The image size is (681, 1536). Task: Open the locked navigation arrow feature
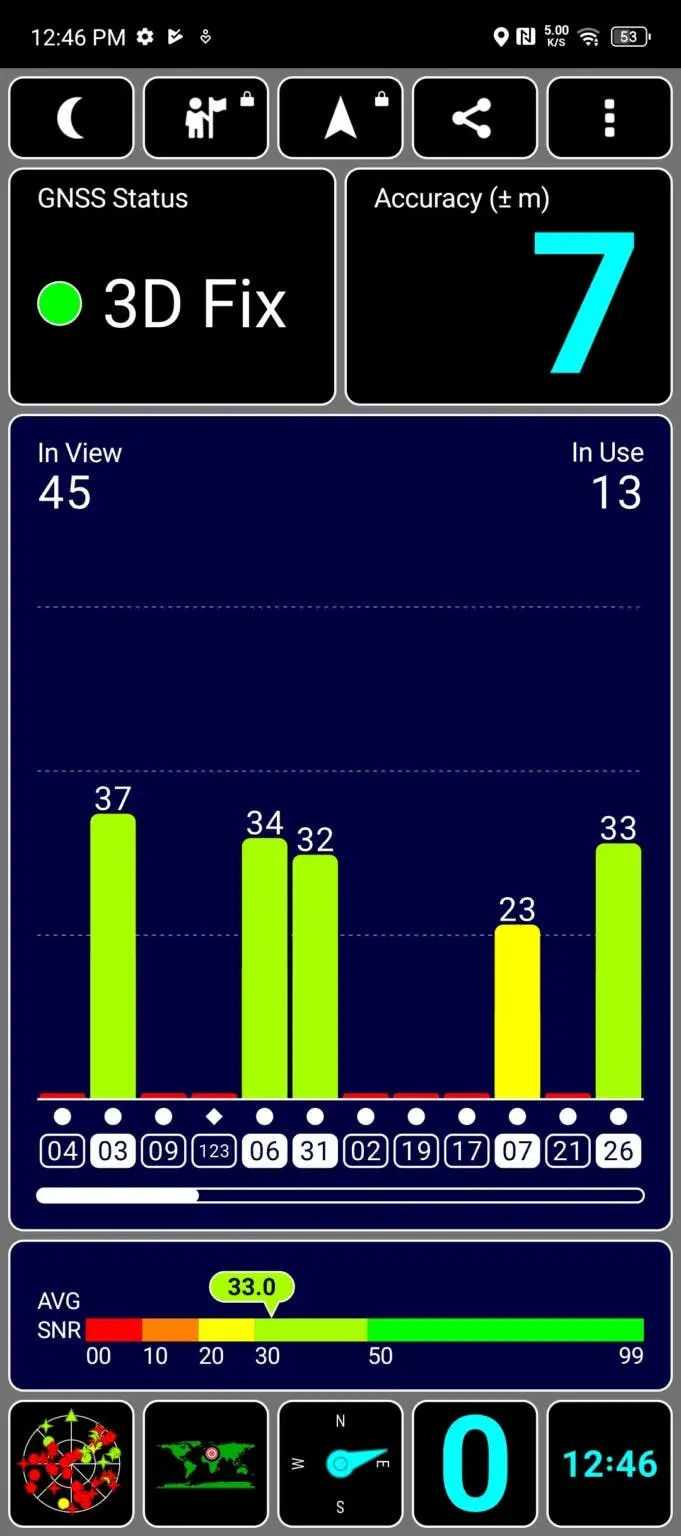tap(340, 118)
